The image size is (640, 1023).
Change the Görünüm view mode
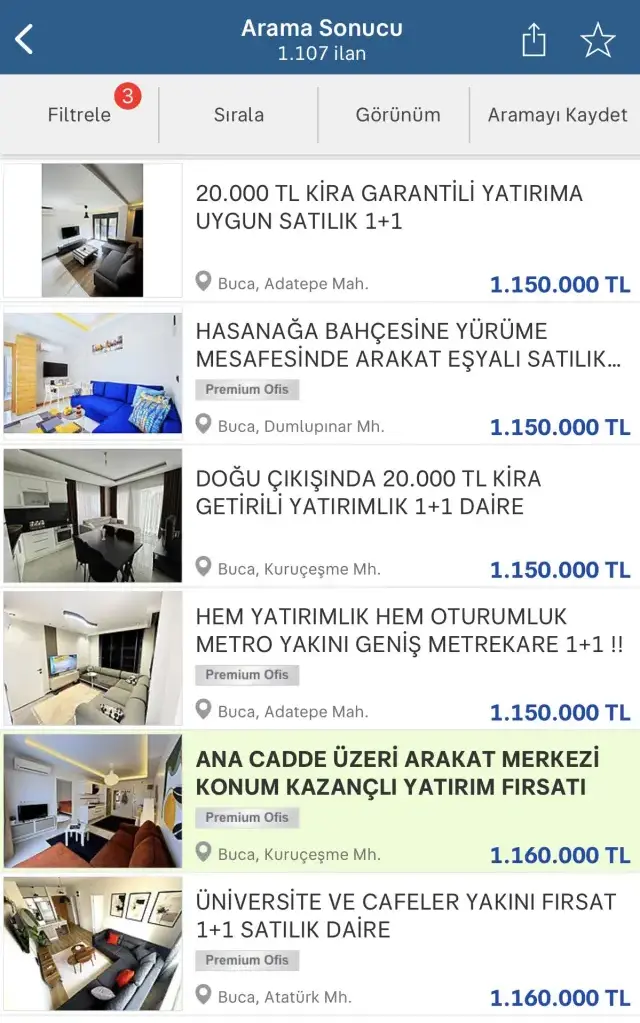coord(397,114)
